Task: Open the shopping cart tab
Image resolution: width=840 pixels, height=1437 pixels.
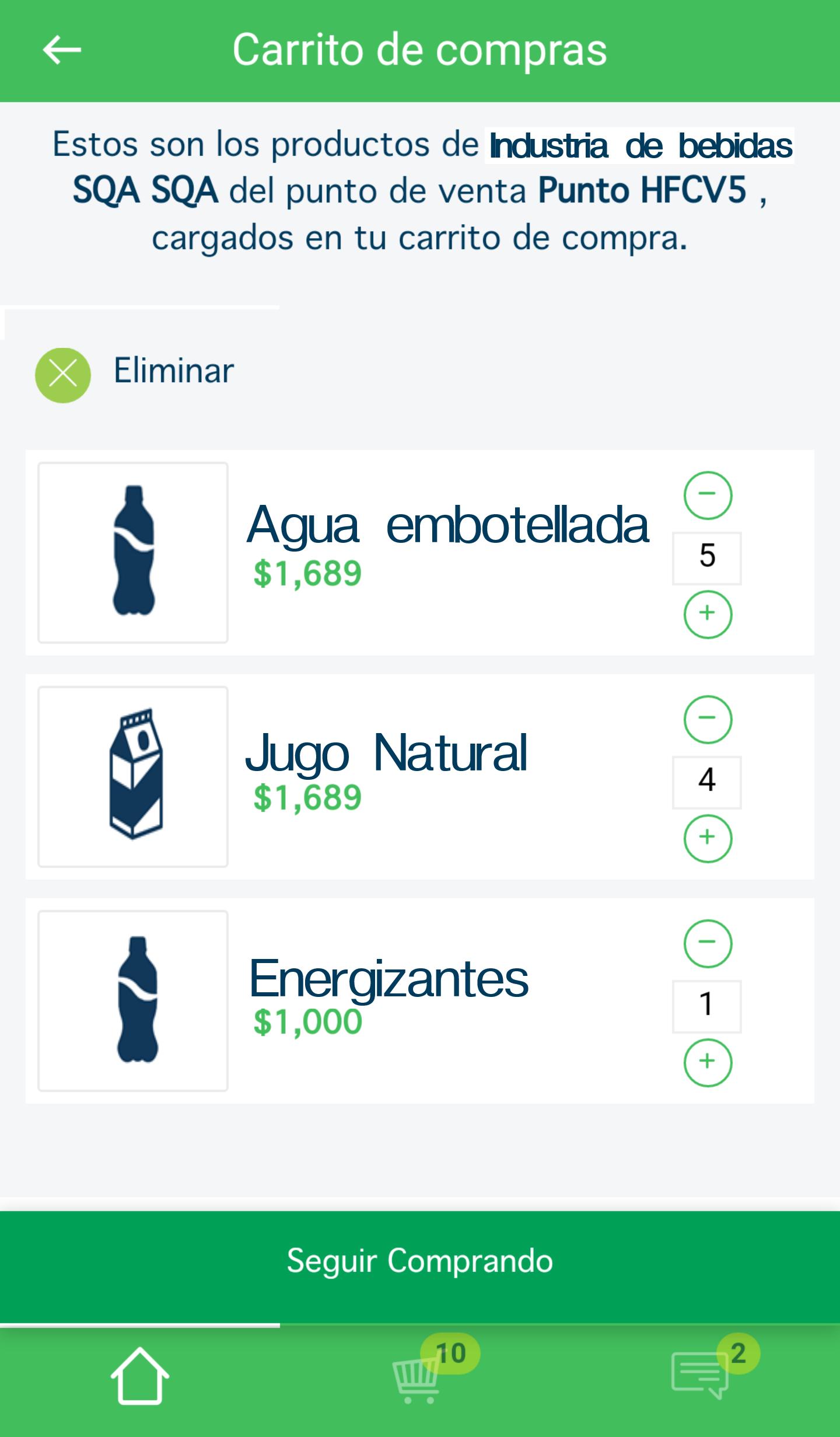Action: (x=420, y=1376)
